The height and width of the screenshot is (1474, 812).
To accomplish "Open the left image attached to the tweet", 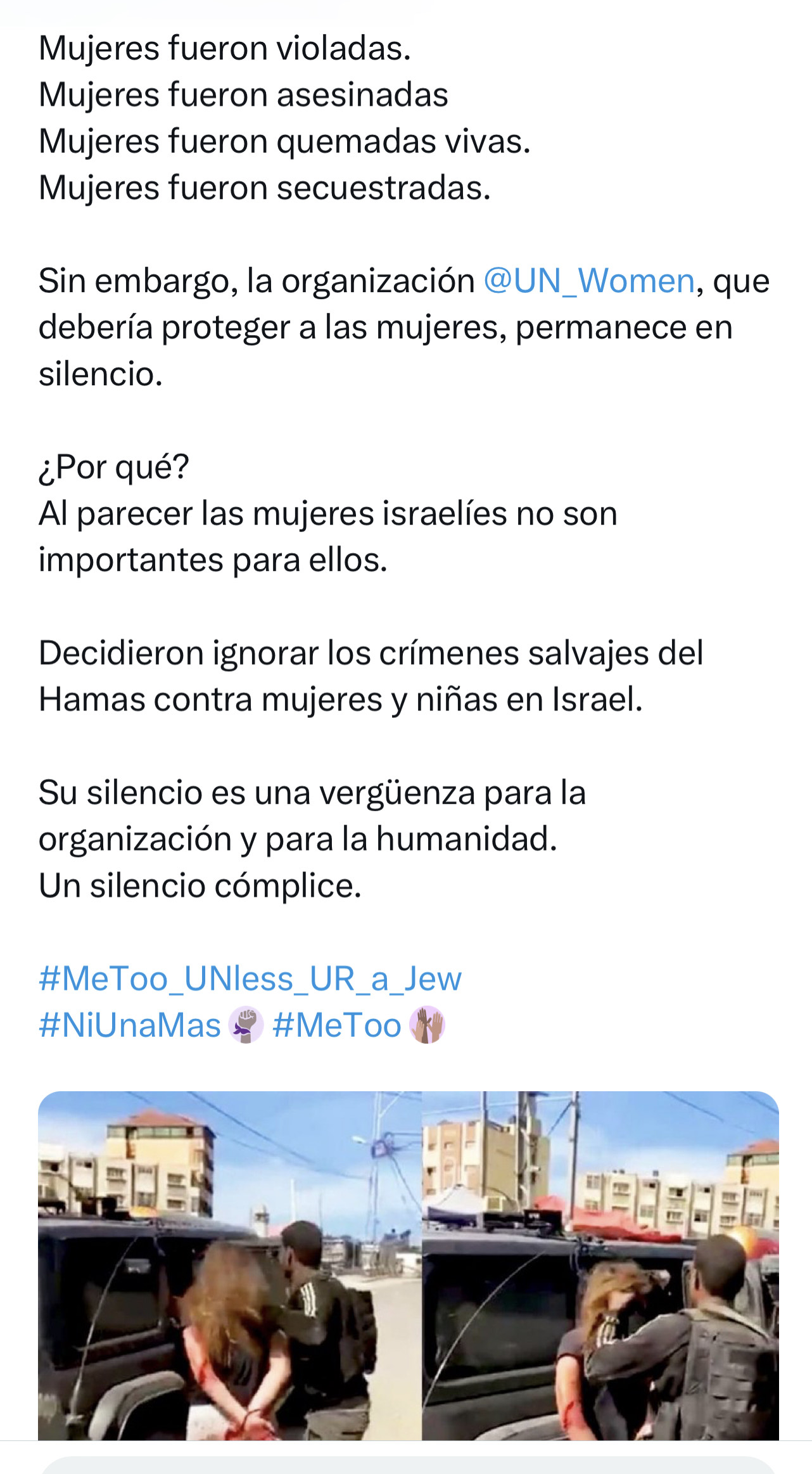I will click(229, 1267).
